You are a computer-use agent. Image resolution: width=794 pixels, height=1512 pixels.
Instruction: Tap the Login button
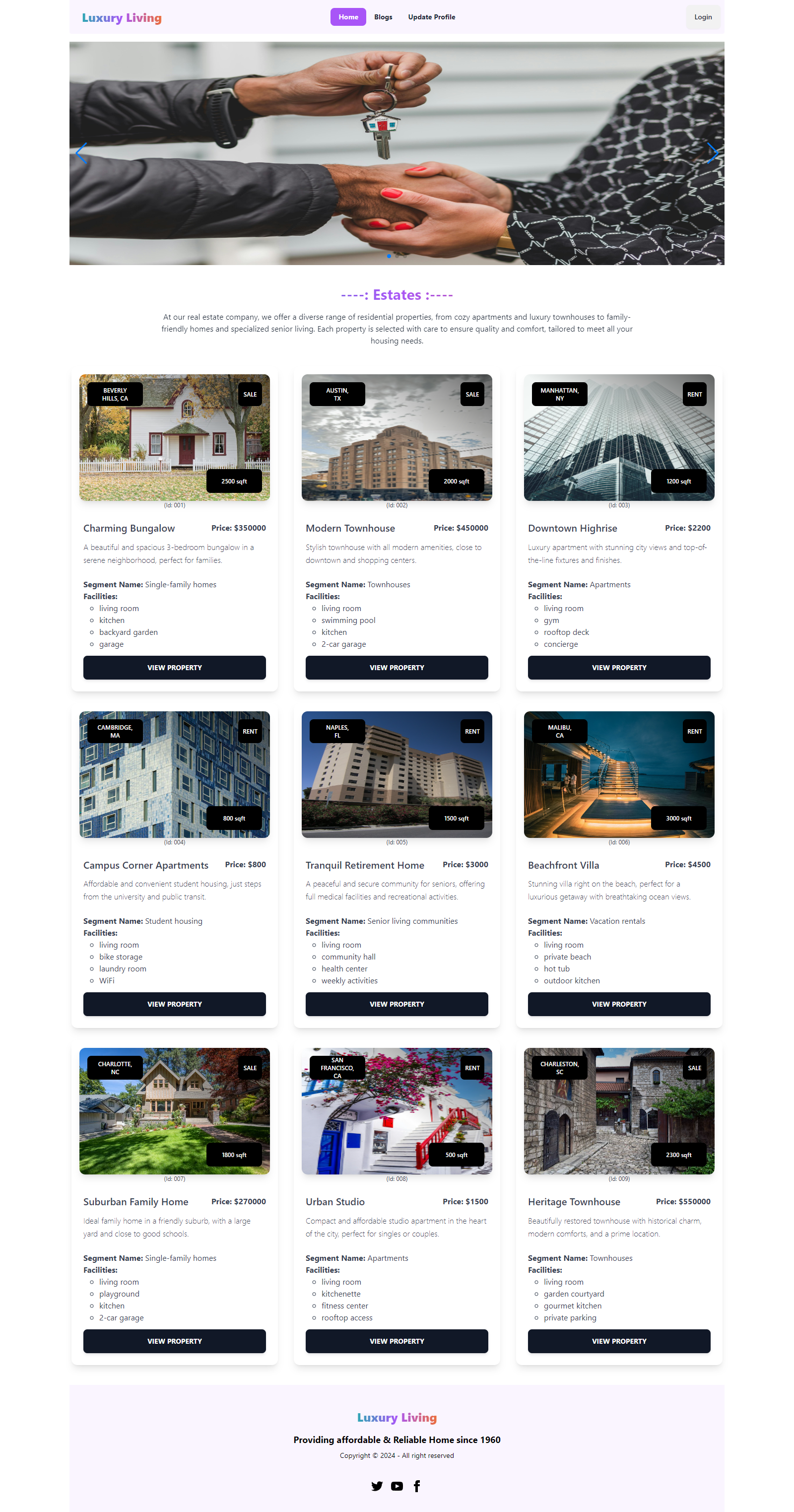pos(703,17)
